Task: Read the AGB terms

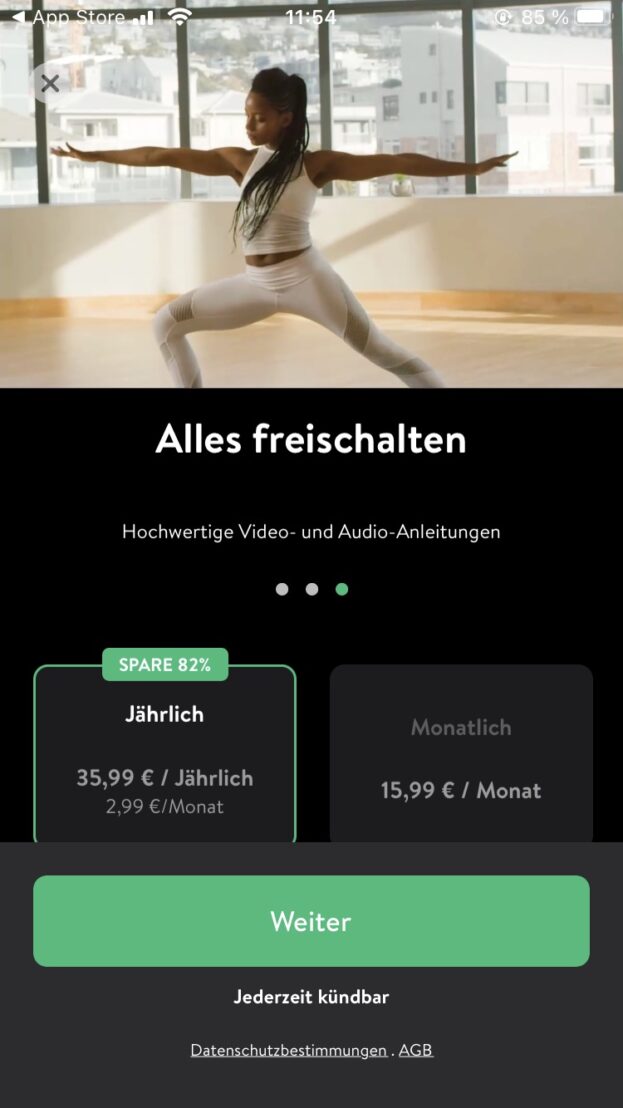Action: [x=416, y=1050]
